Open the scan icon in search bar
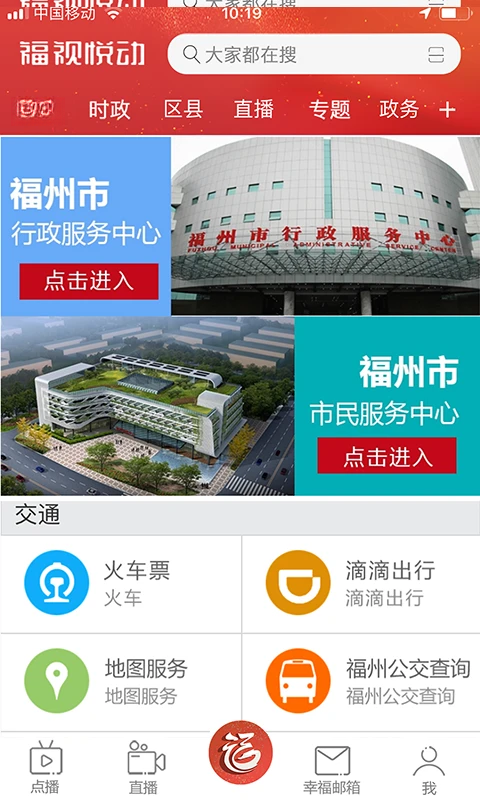Screen dimensions: 480x800 click(x=436, y=54)
